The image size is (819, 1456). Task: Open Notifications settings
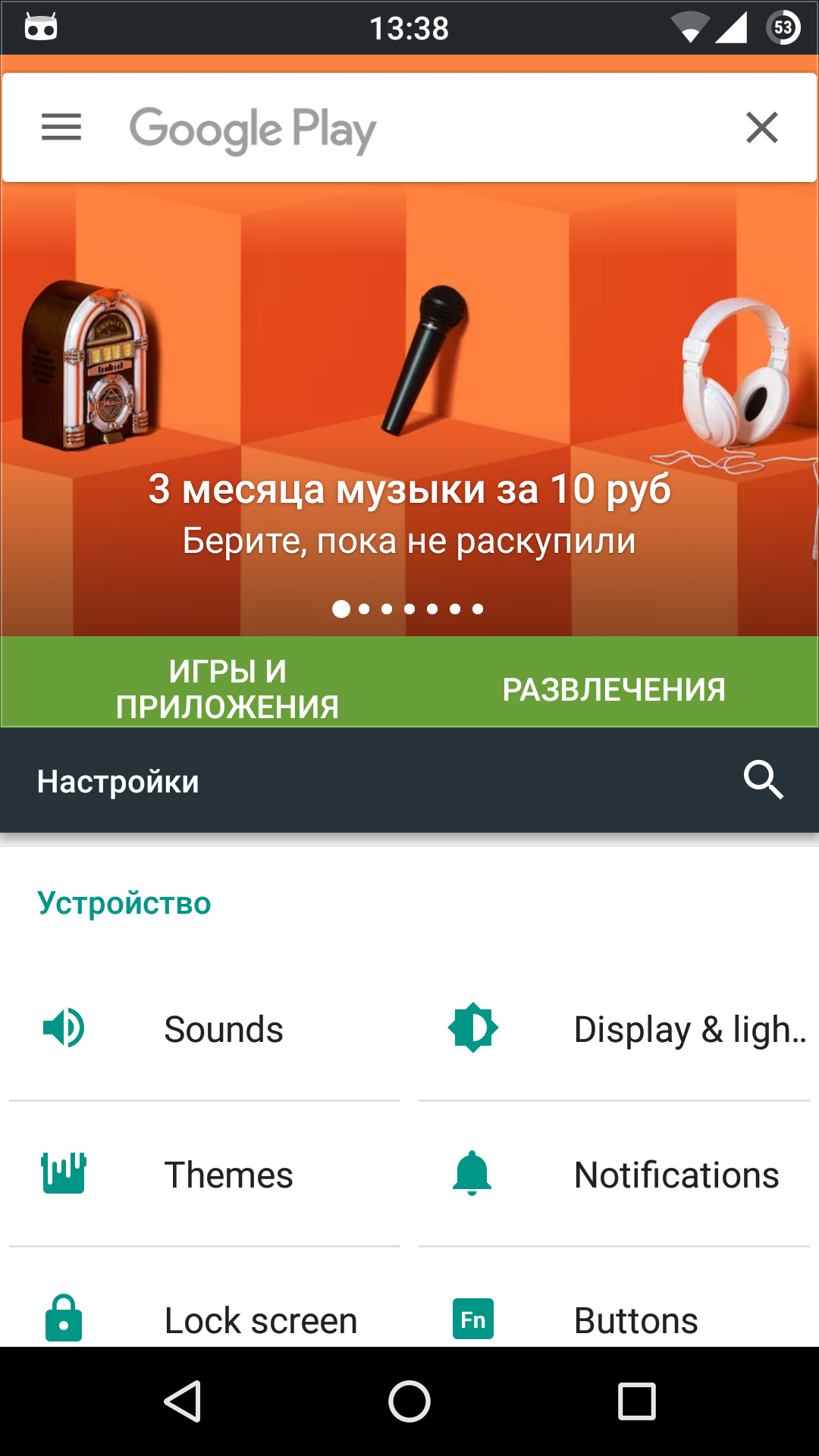click(614, 1175)
